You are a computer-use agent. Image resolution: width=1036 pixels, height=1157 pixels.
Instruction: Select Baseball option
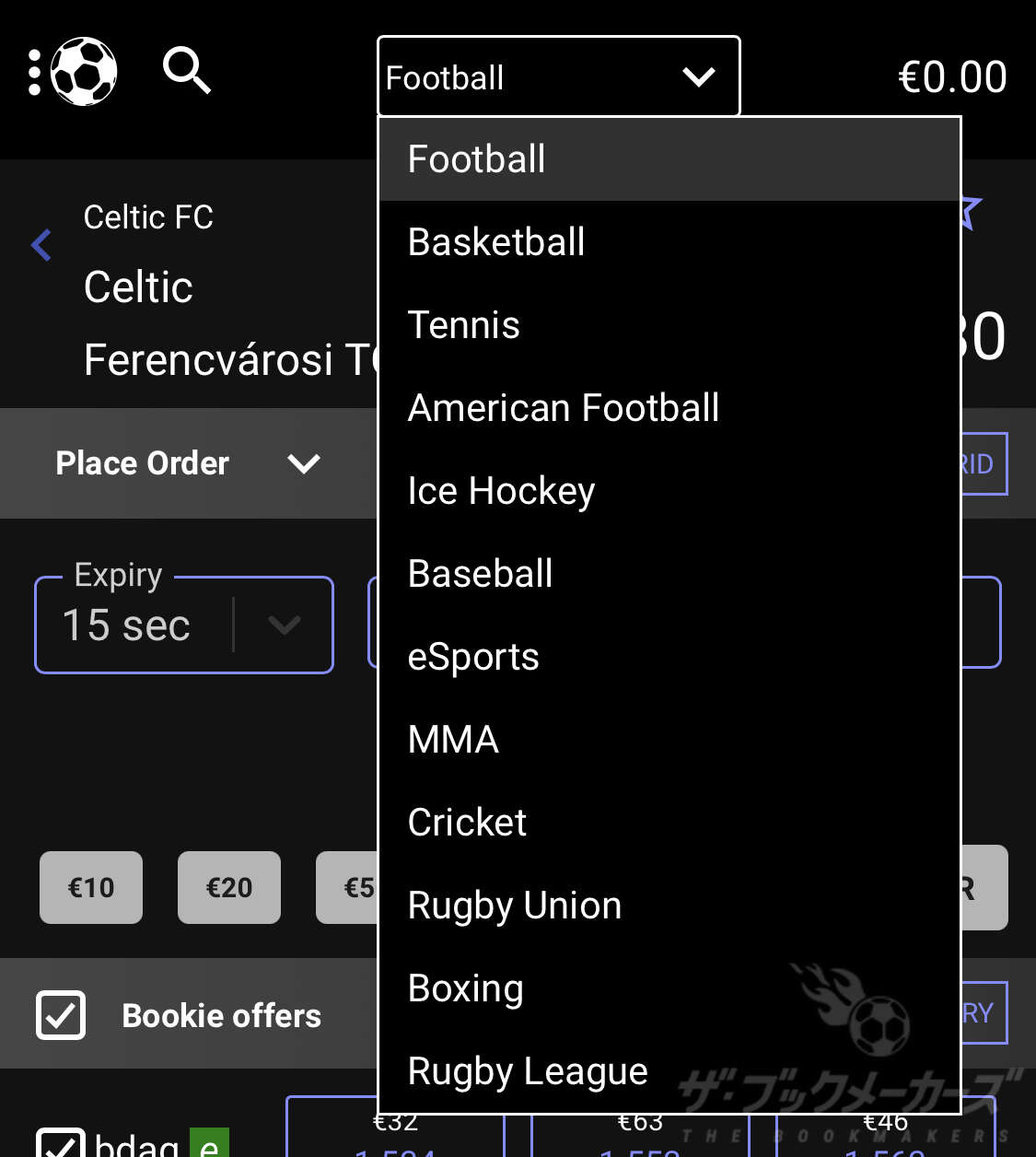point(480,574)
